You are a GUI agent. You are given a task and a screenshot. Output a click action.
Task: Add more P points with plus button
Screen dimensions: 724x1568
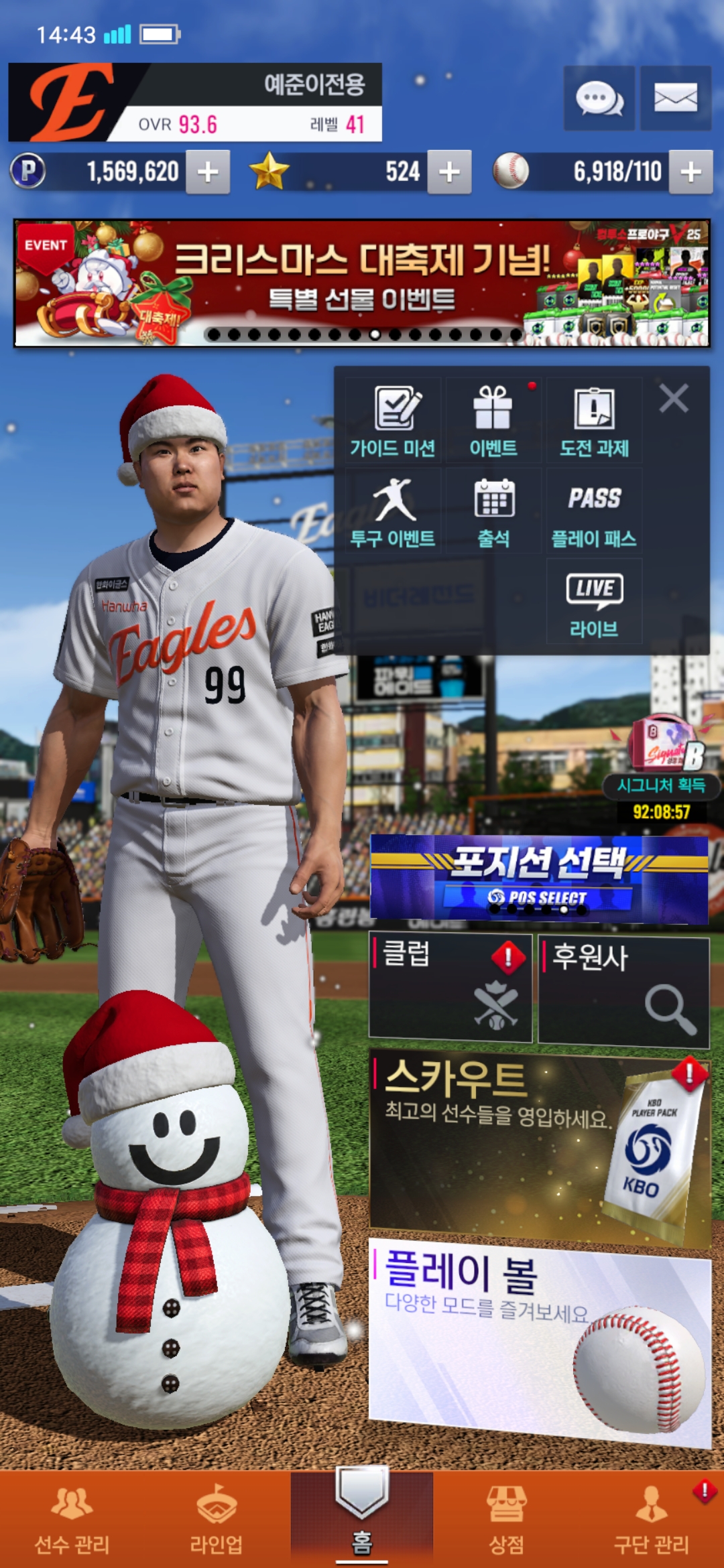[208, 172]
